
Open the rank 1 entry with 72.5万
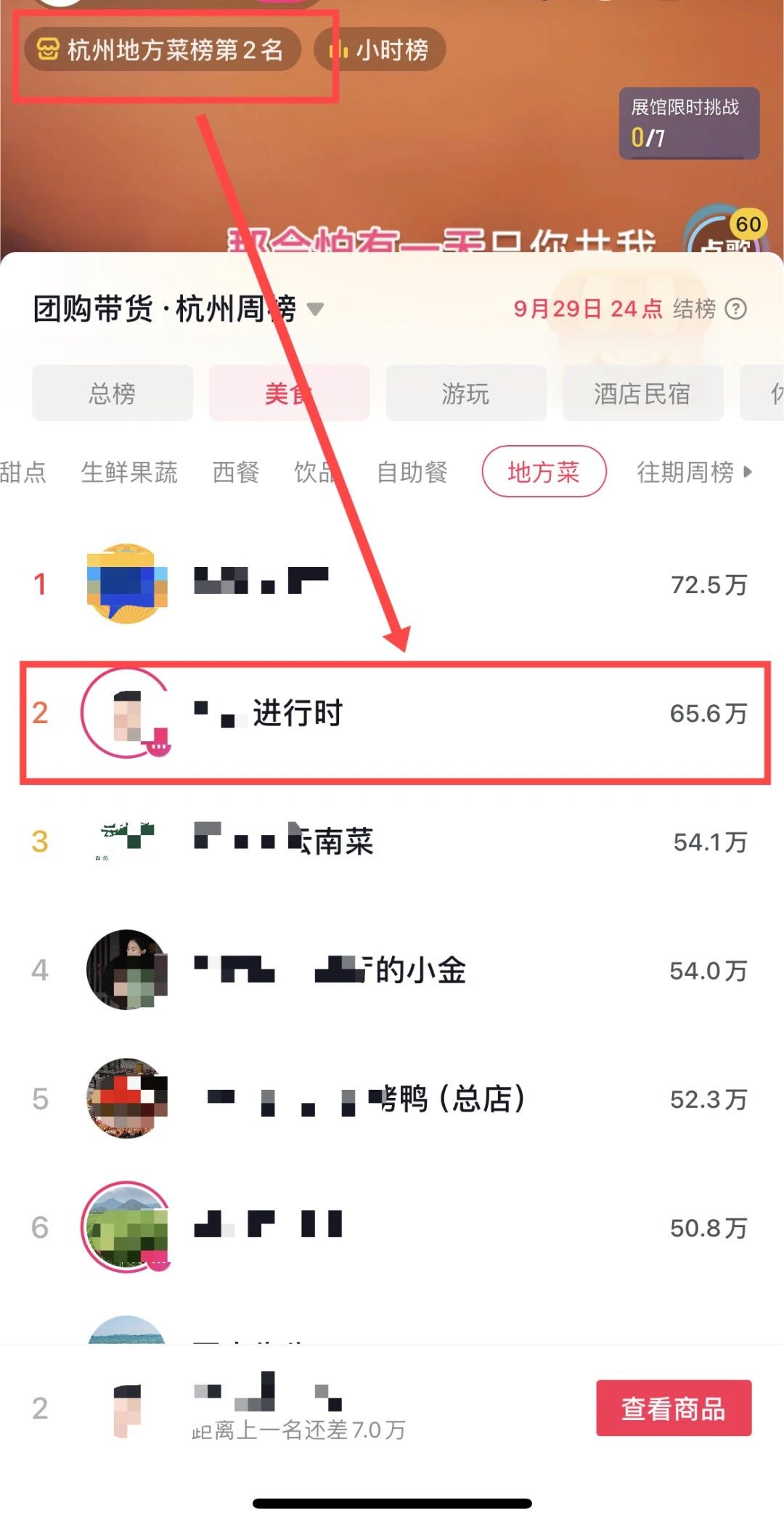point(392,584)
